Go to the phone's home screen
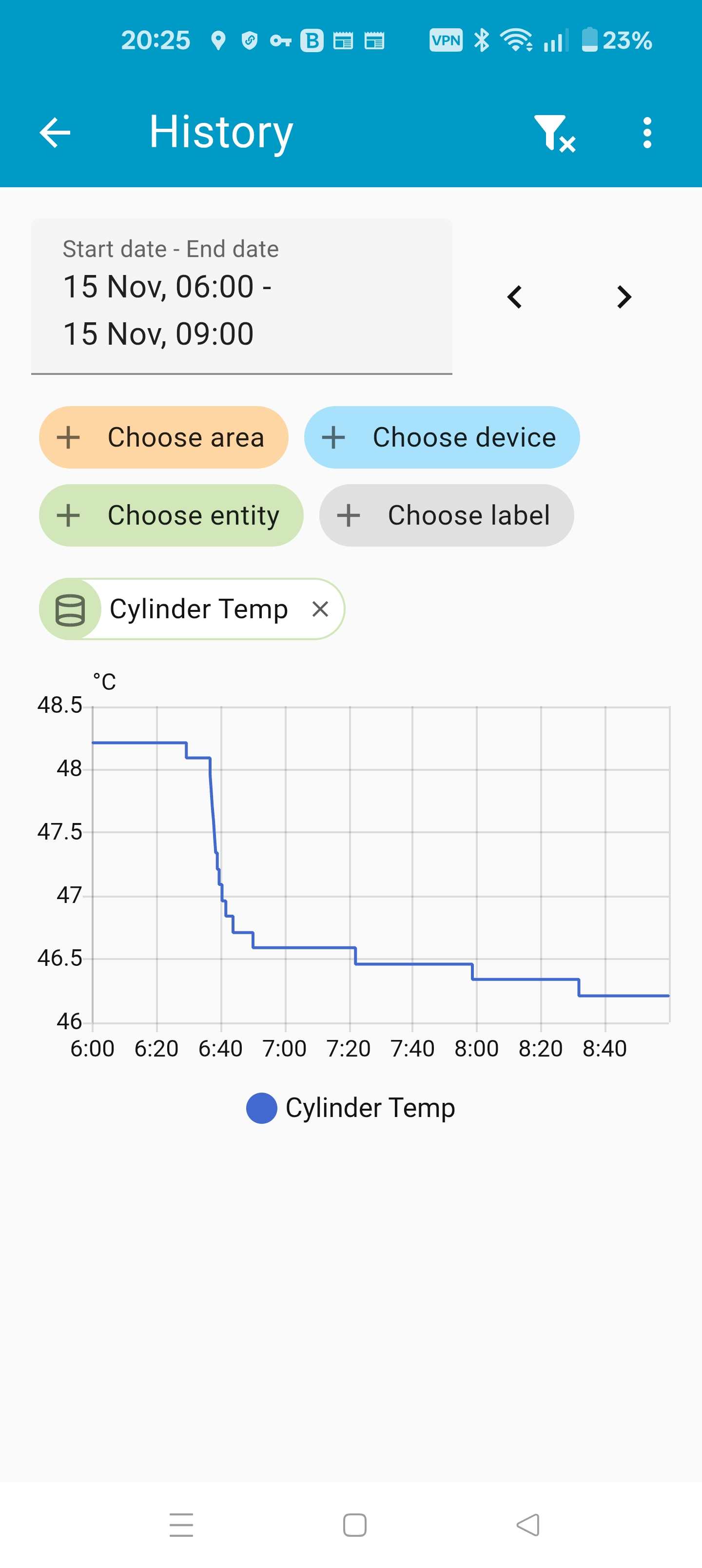The width and height of the screenshot is (702, 1568). (x=354, y=1525)
